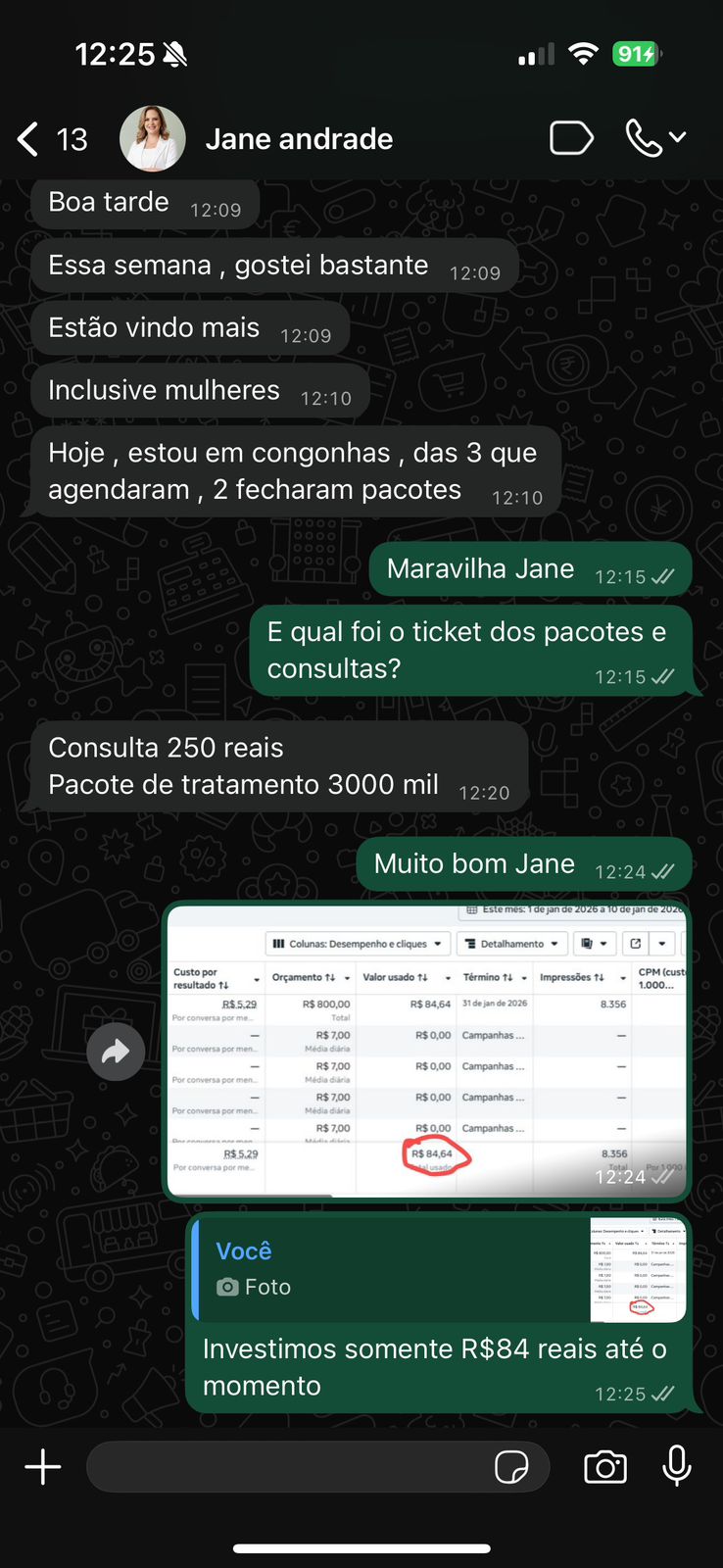Launch the camera to take a photo
The image size is (723, 1568).
pyautogui.click(x=605, y=1467)
